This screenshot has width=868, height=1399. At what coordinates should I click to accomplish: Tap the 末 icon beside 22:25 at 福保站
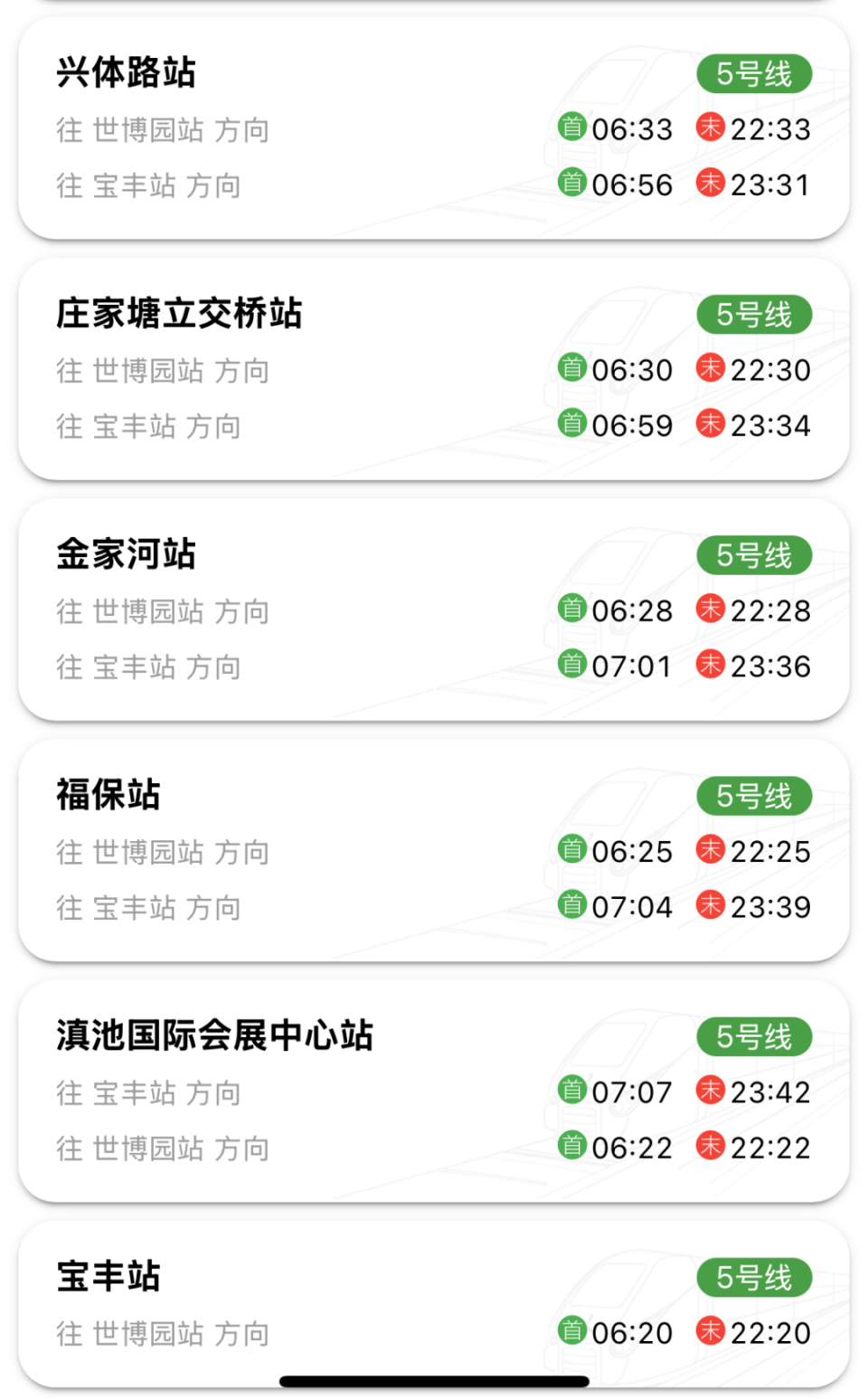pos(712,851)
